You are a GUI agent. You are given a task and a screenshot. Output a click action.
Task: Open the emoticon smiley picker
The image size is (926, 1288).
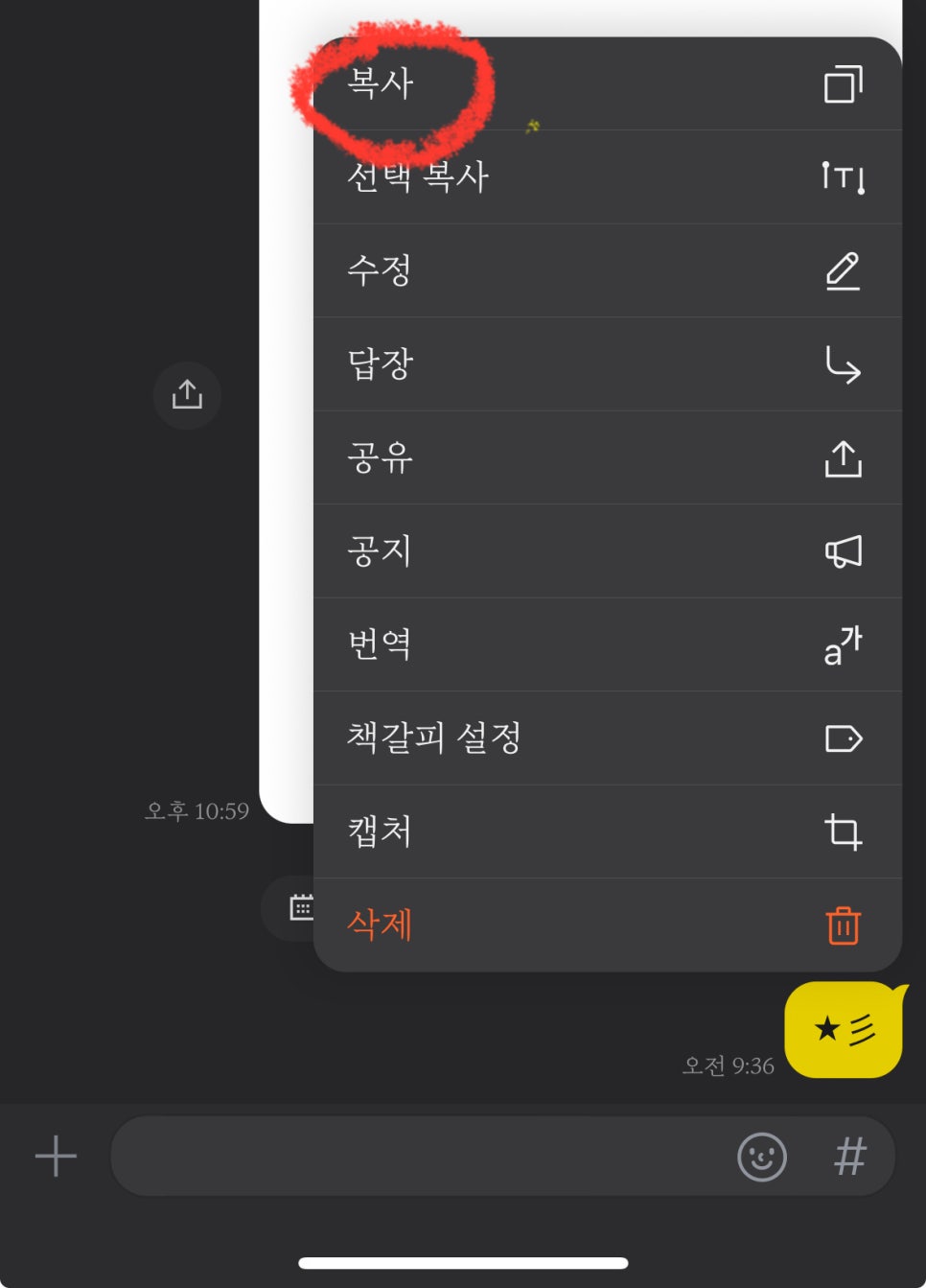pyautogui.click(x=762, y=1157)
